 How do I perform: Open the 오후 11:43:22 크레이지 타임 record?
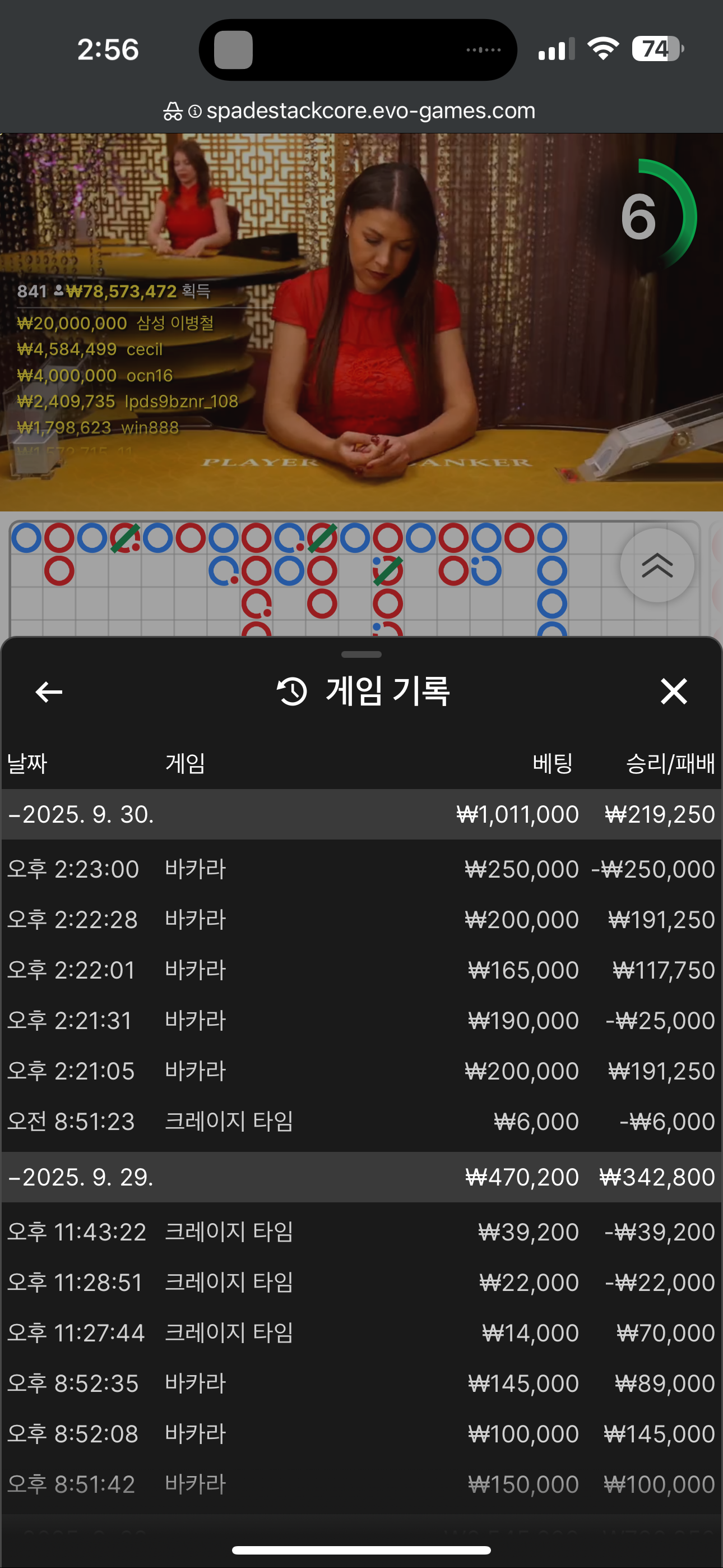pos(361,1232)
